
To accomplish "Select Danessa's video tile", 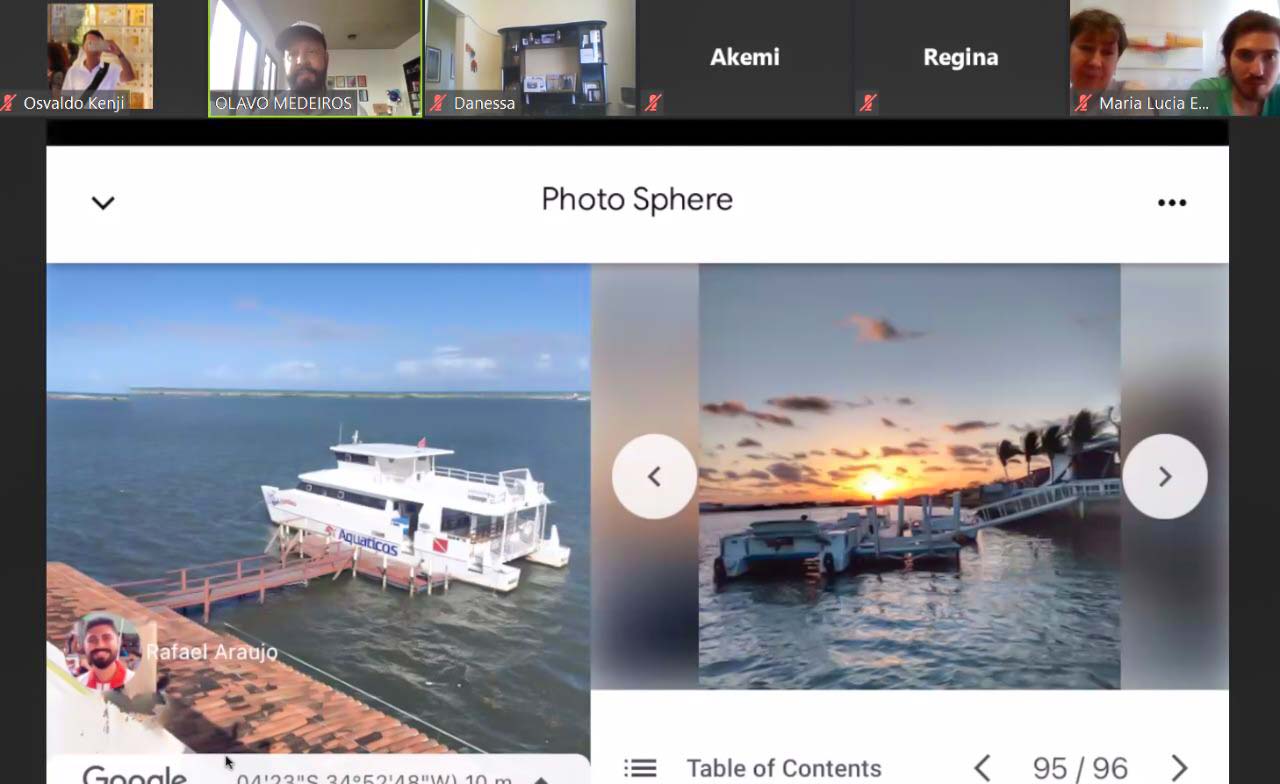I will click(x=530, y=57).
